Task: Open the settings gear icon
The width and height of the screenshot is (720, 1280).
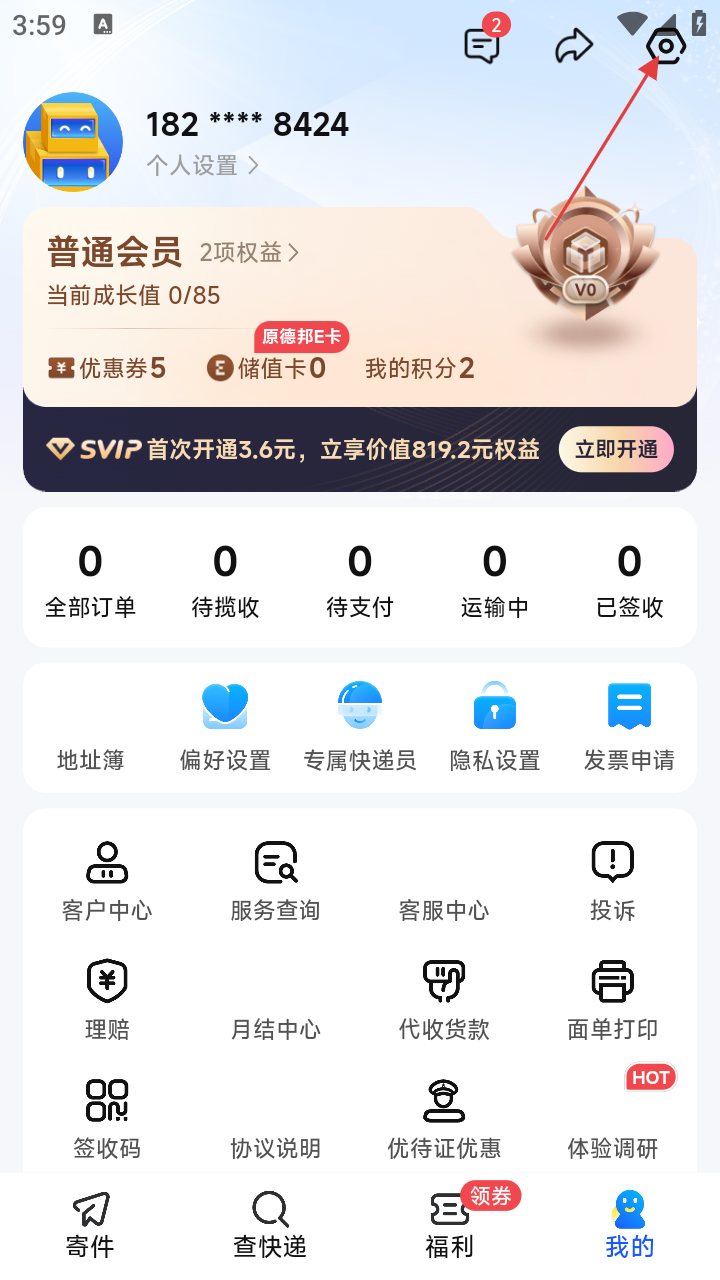Action: pyautogui.click(x=665, y=46)
